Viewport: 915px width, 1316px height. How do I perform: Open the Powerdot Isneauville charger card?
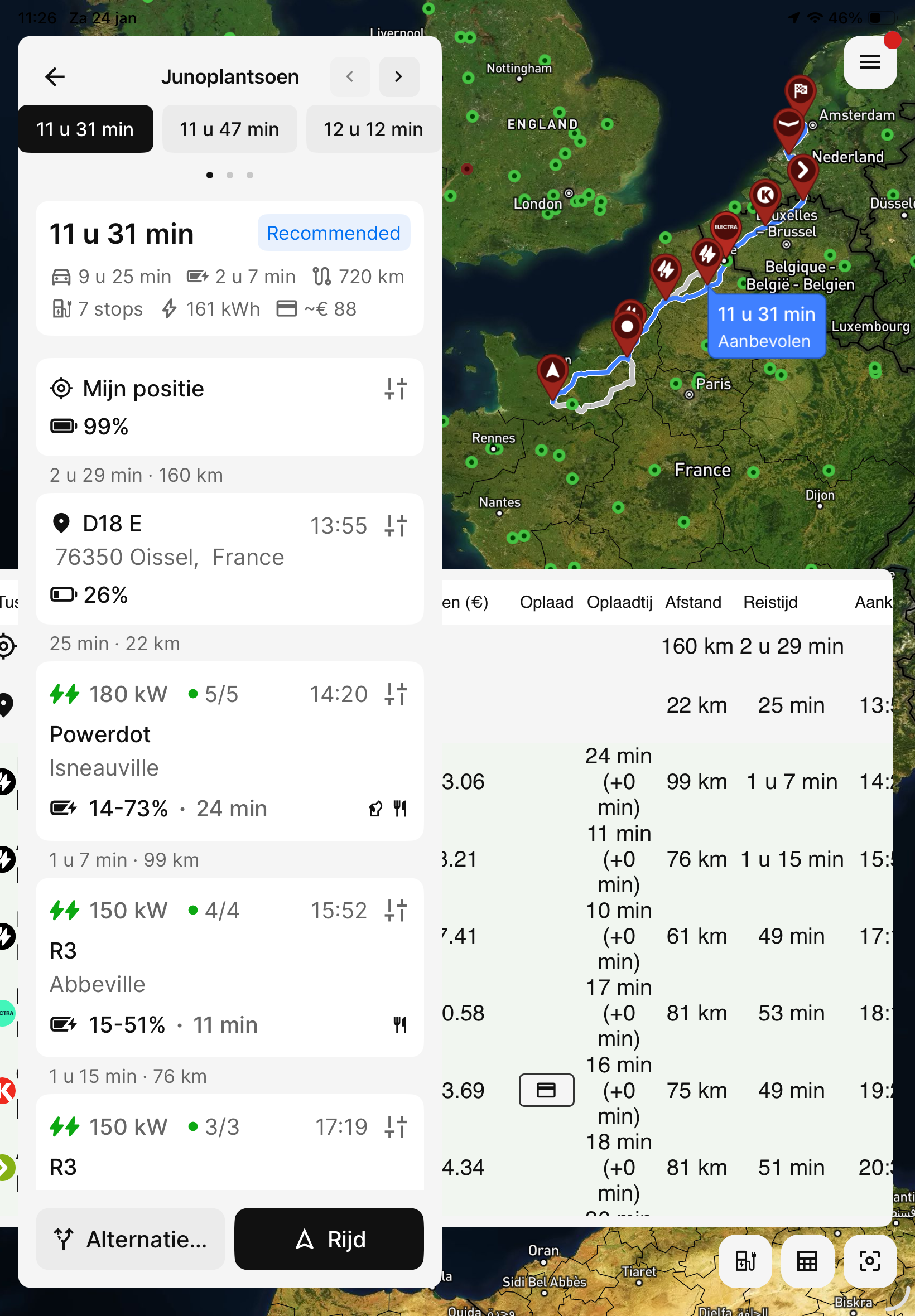click(x=229, y=751)
